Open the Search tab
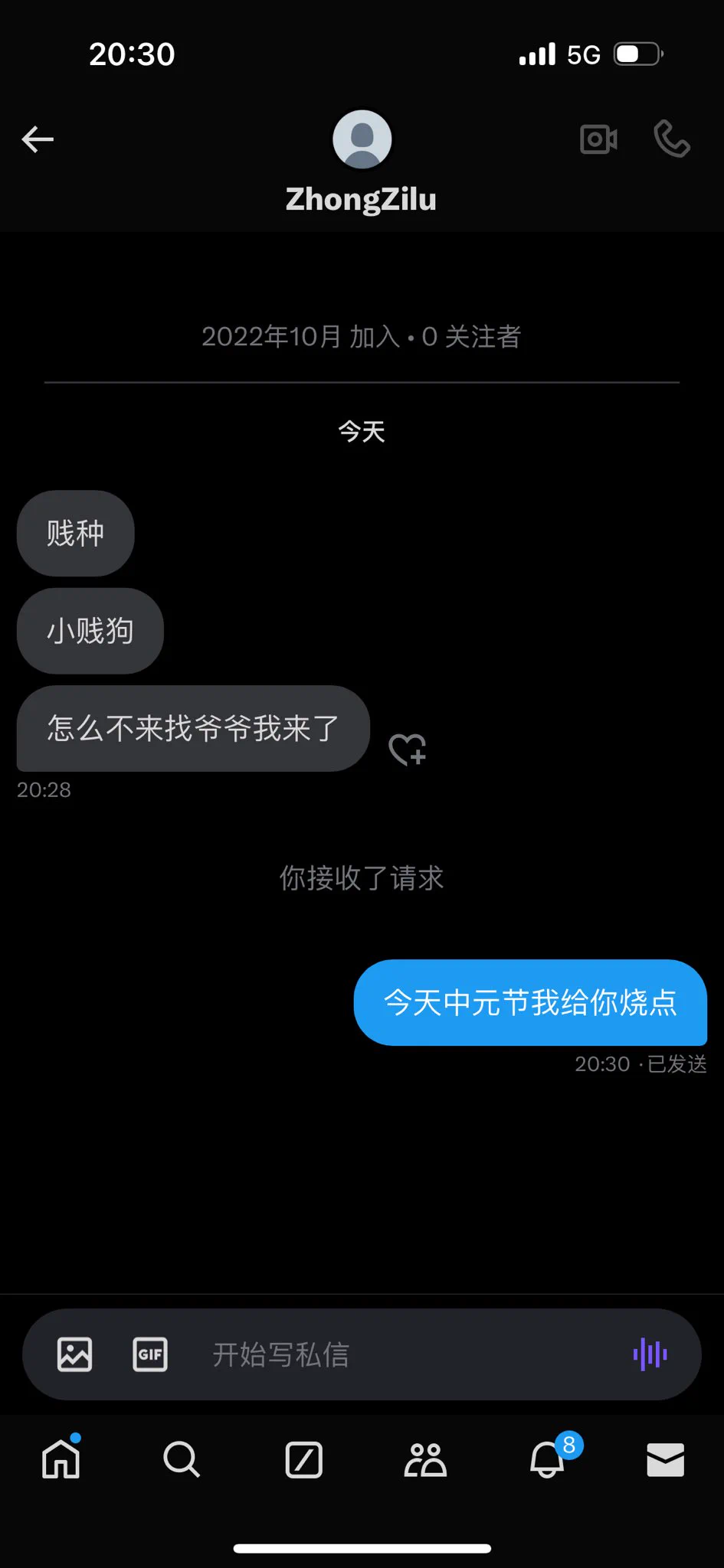This screenshot has width=724, height=1568. click(x=182, y=1459)
